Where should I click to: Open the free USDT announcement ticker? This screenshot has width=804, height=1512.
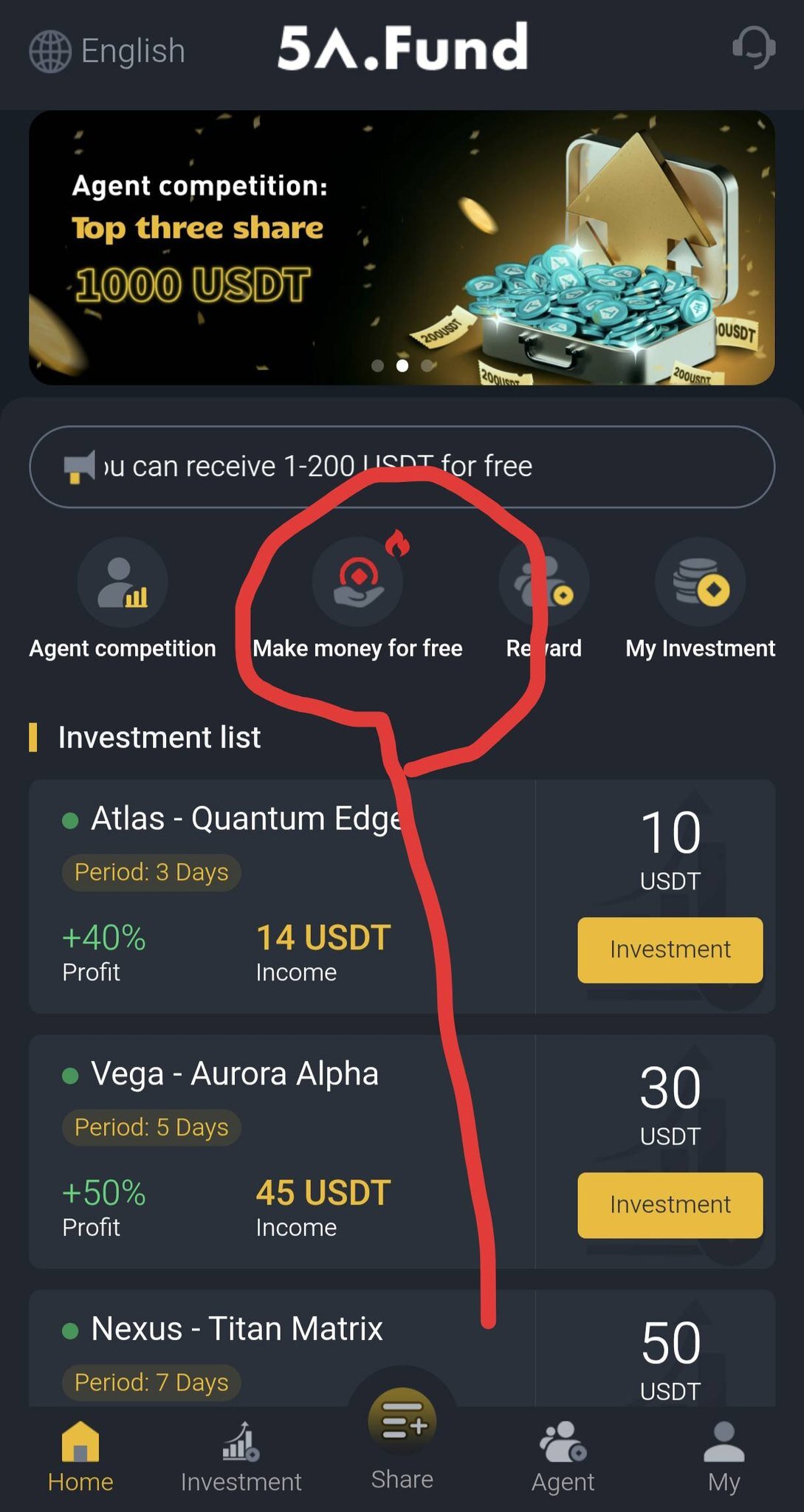(402, 467)
